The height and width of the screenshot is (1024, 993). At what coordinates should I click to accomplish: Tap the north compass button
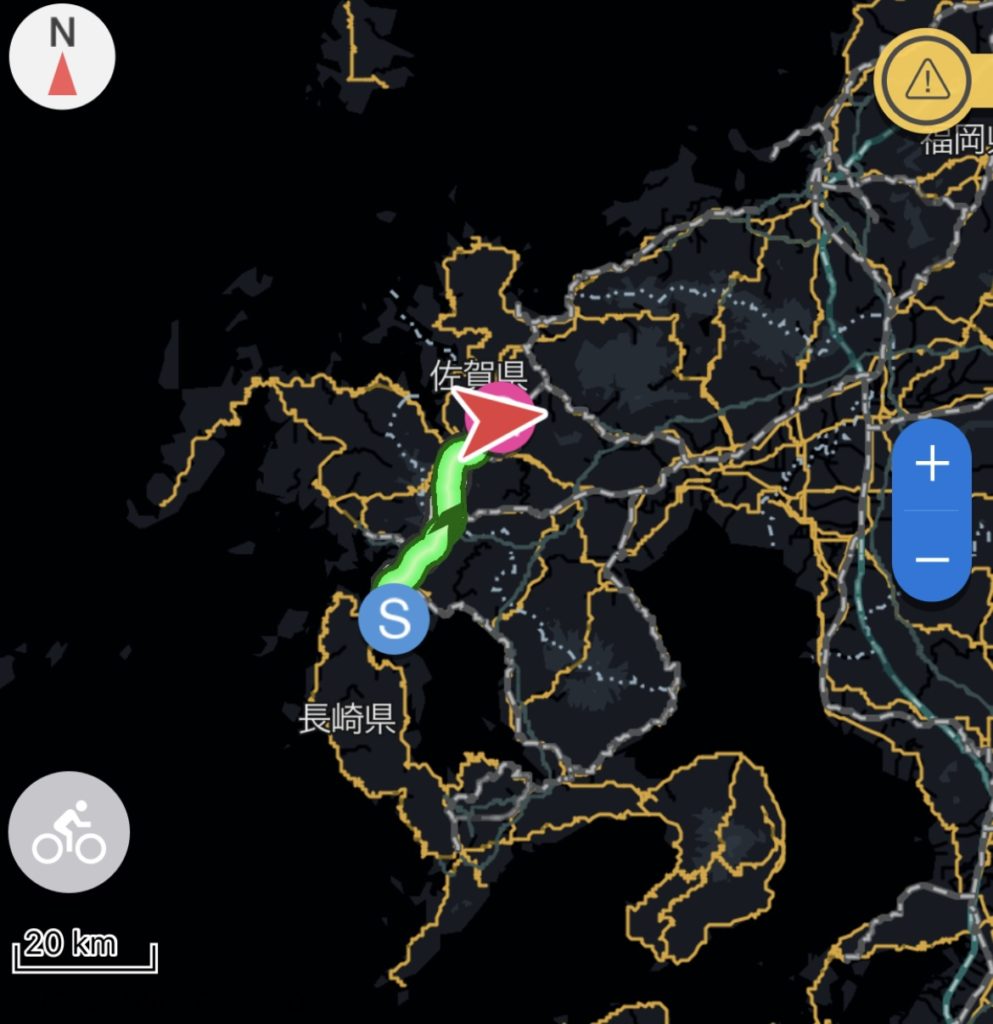[62, 58]
